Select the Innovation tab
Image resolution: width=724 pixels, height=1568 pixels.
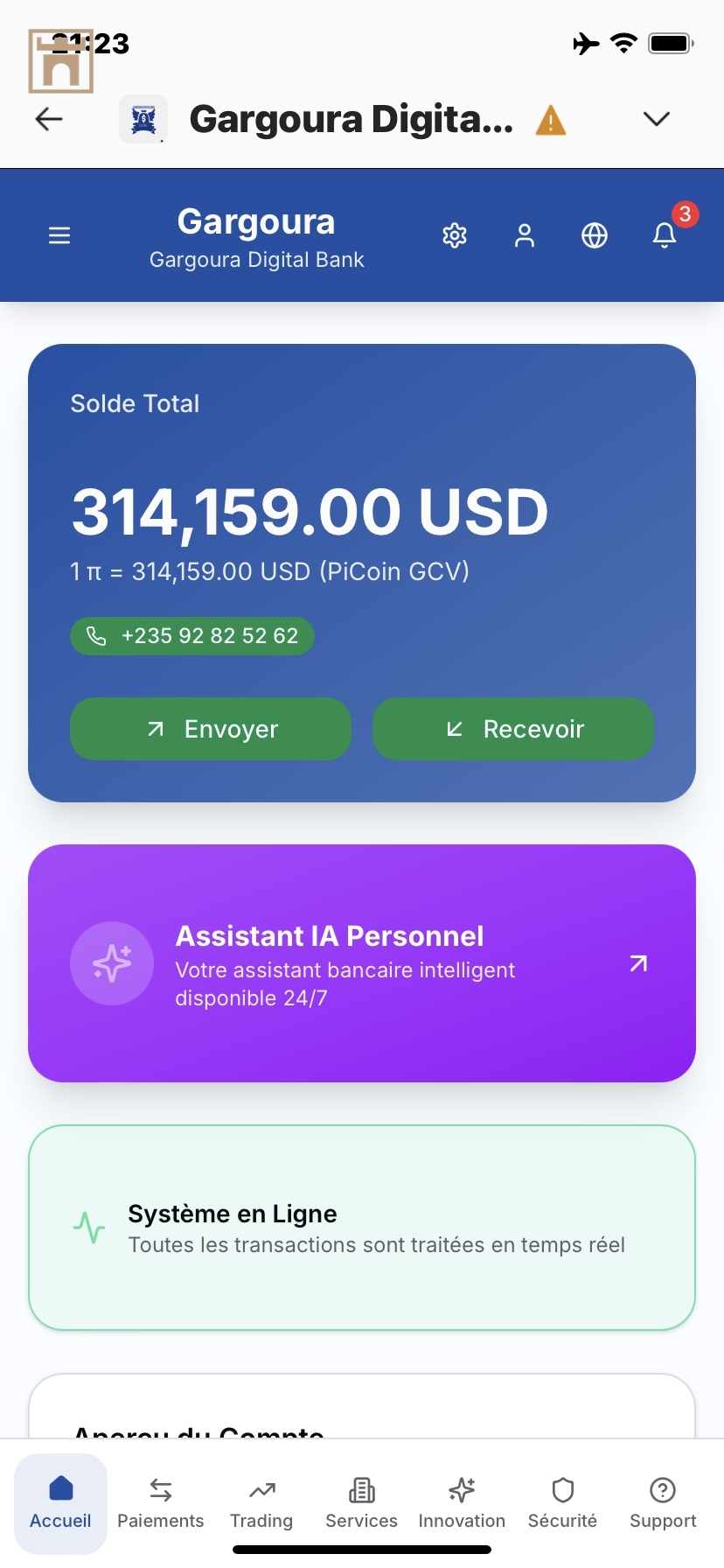pyautogui.click(x=462, y=1503)
